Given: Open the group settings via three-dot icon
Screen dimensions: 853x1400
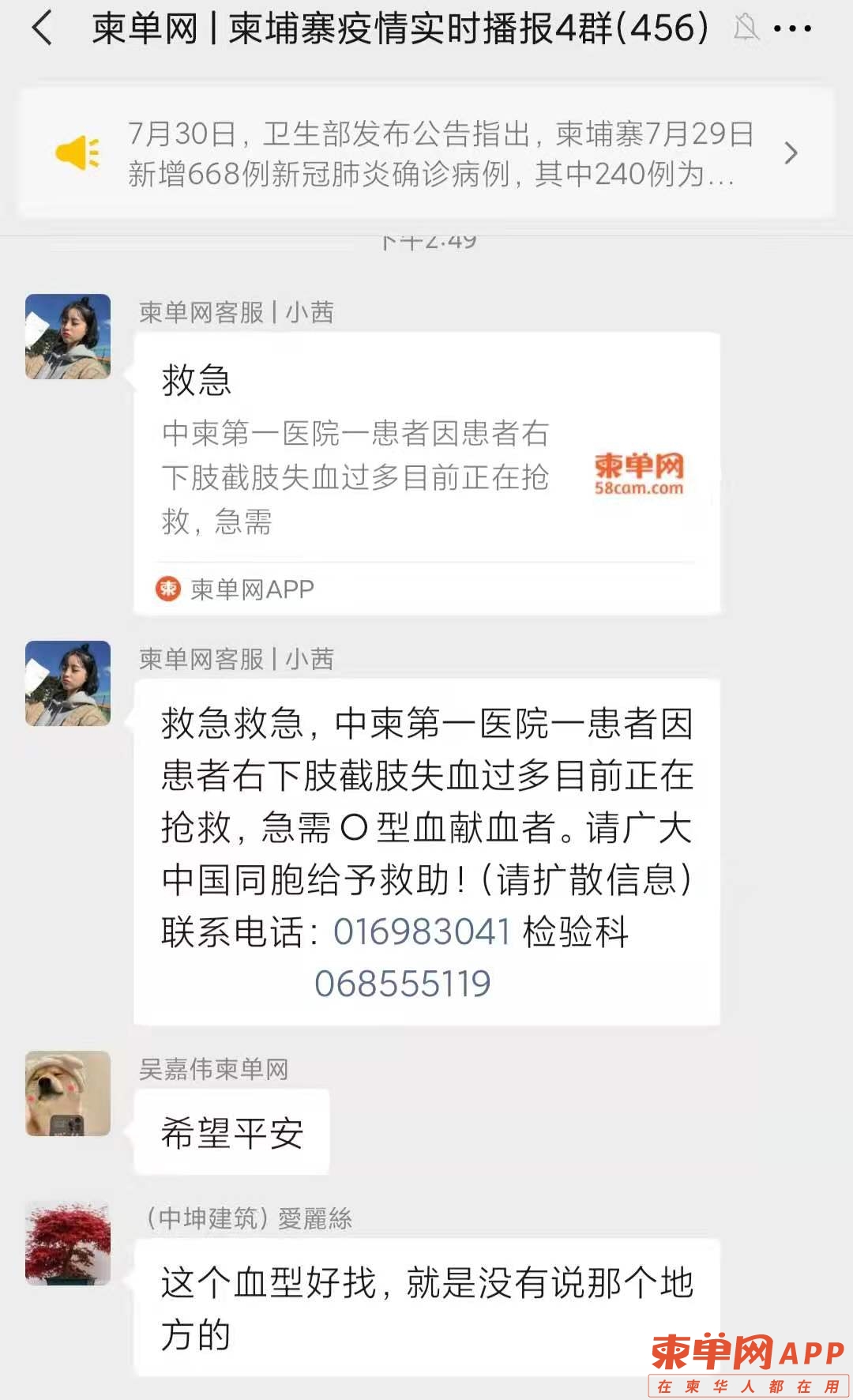Looking at the screenshot, I should coord(792,28).
